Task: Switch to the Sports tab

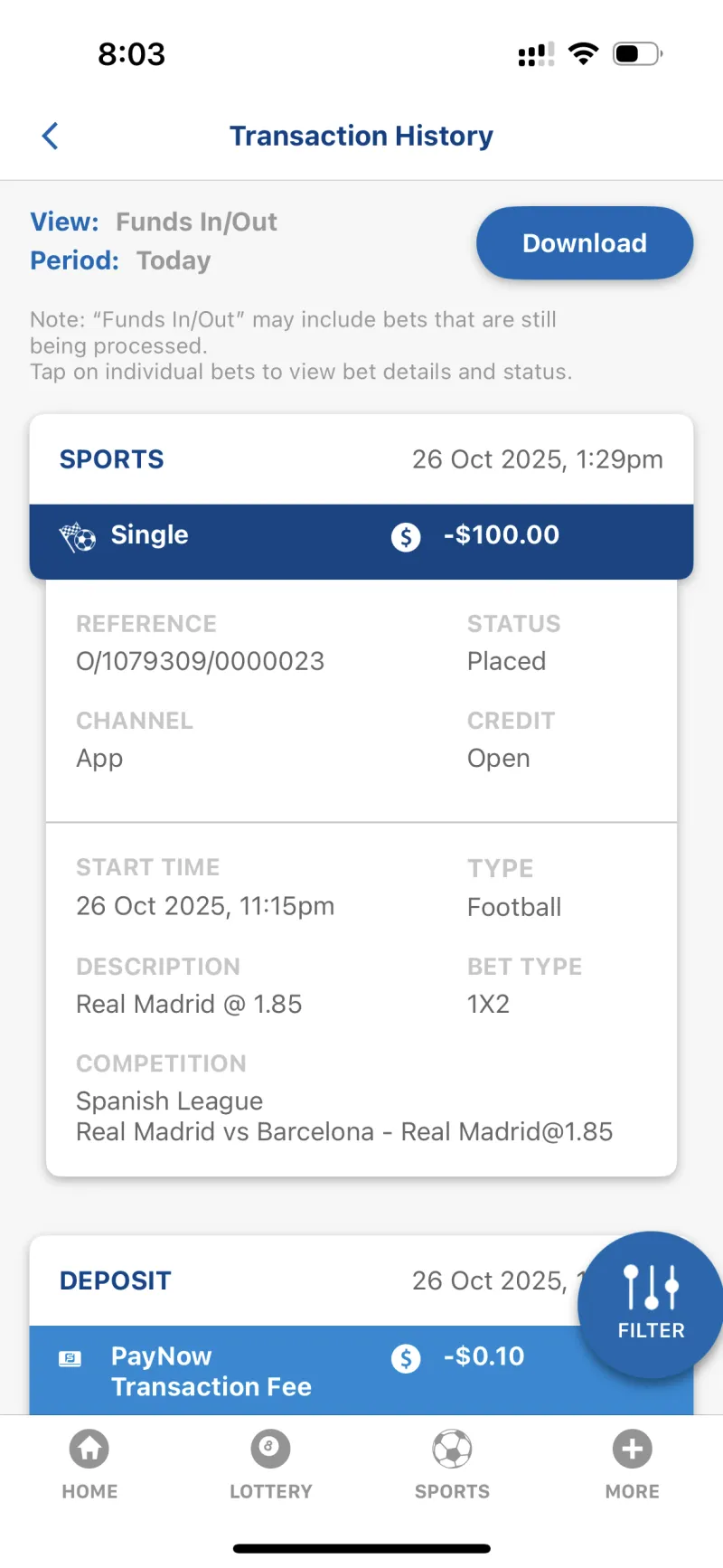Action: [x=452, y=1464]
